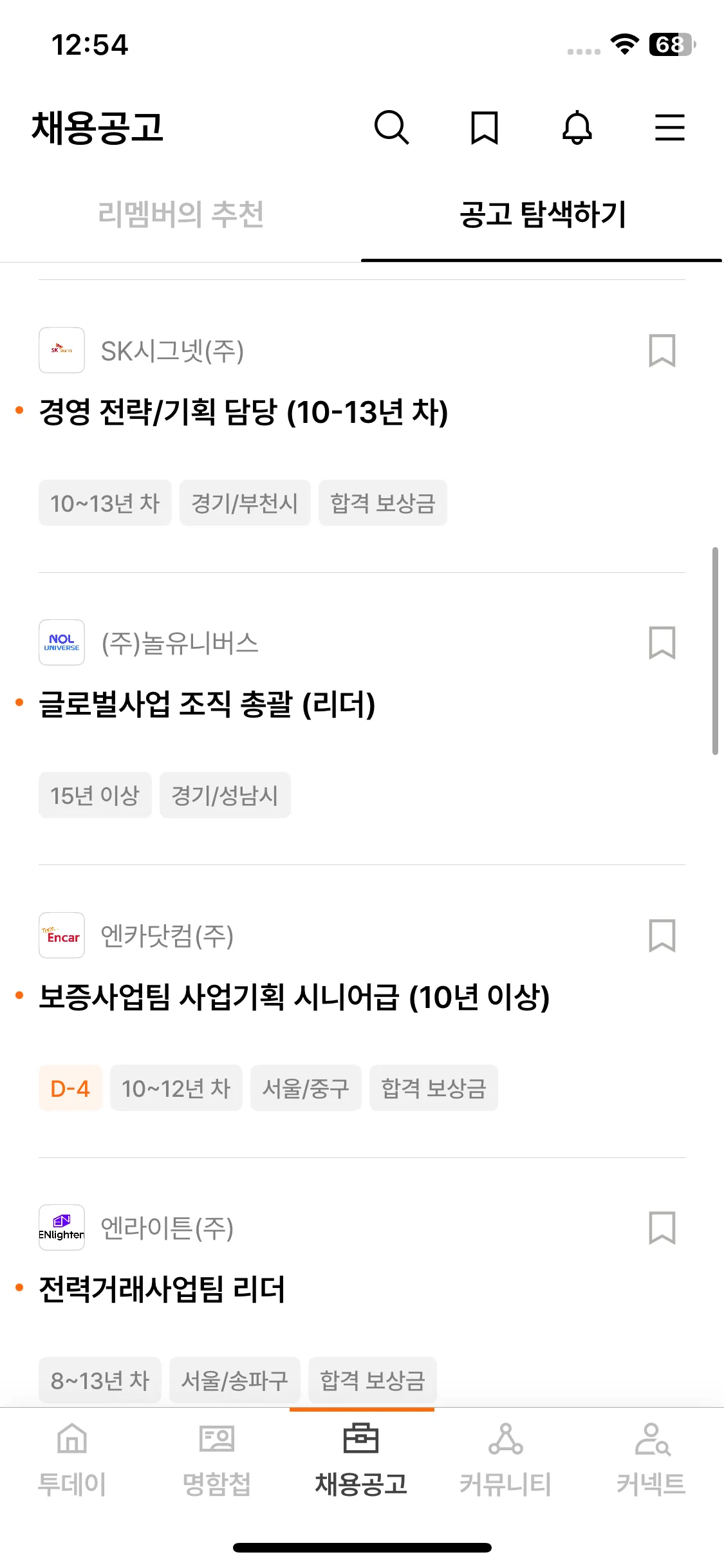Save the (주)놀유니버스 job posting
This screenshot has width=724, height=1568.
pos(662,643)
